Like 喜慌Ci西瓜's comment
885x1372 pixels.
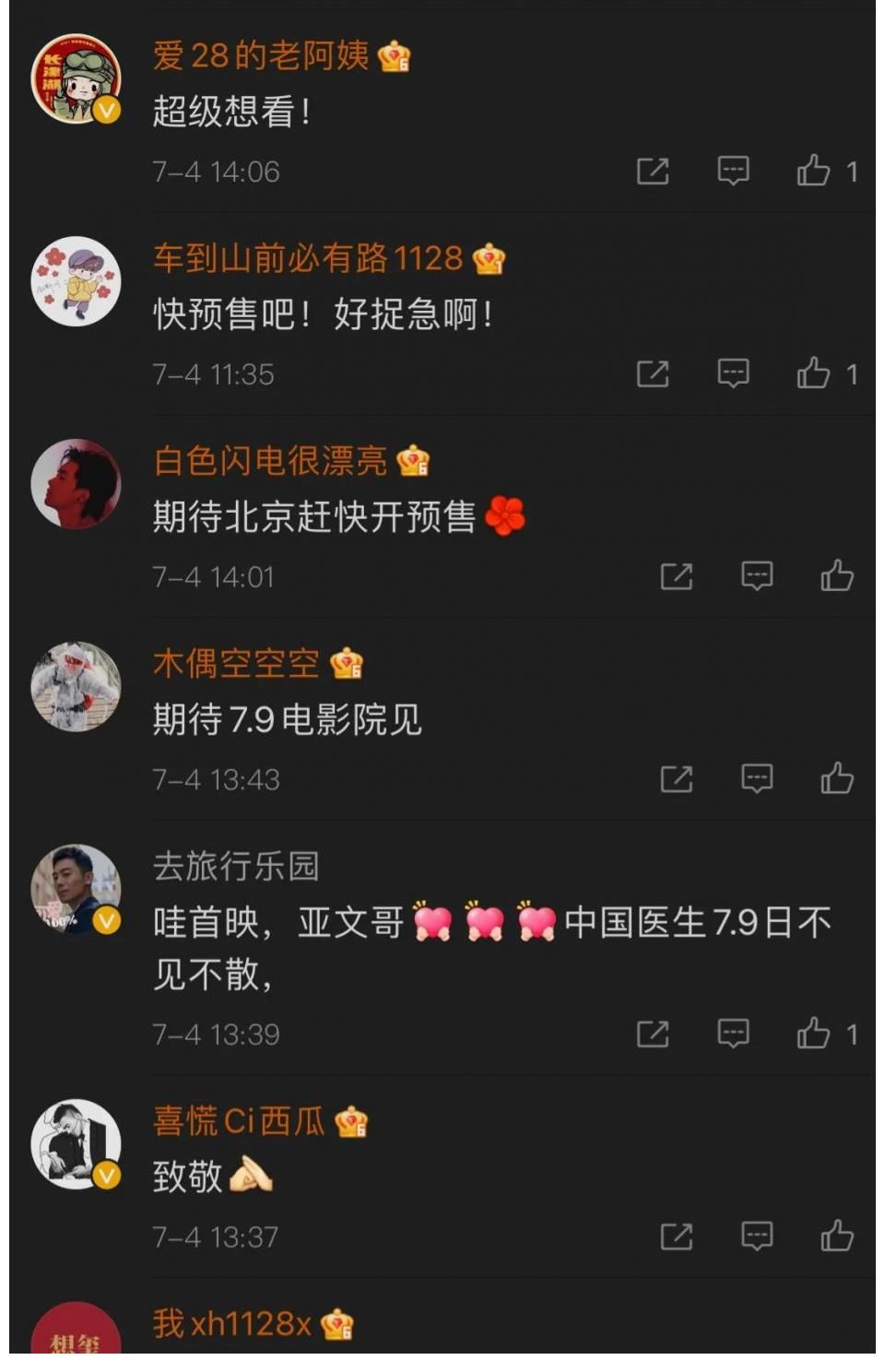coord(837,1236)
